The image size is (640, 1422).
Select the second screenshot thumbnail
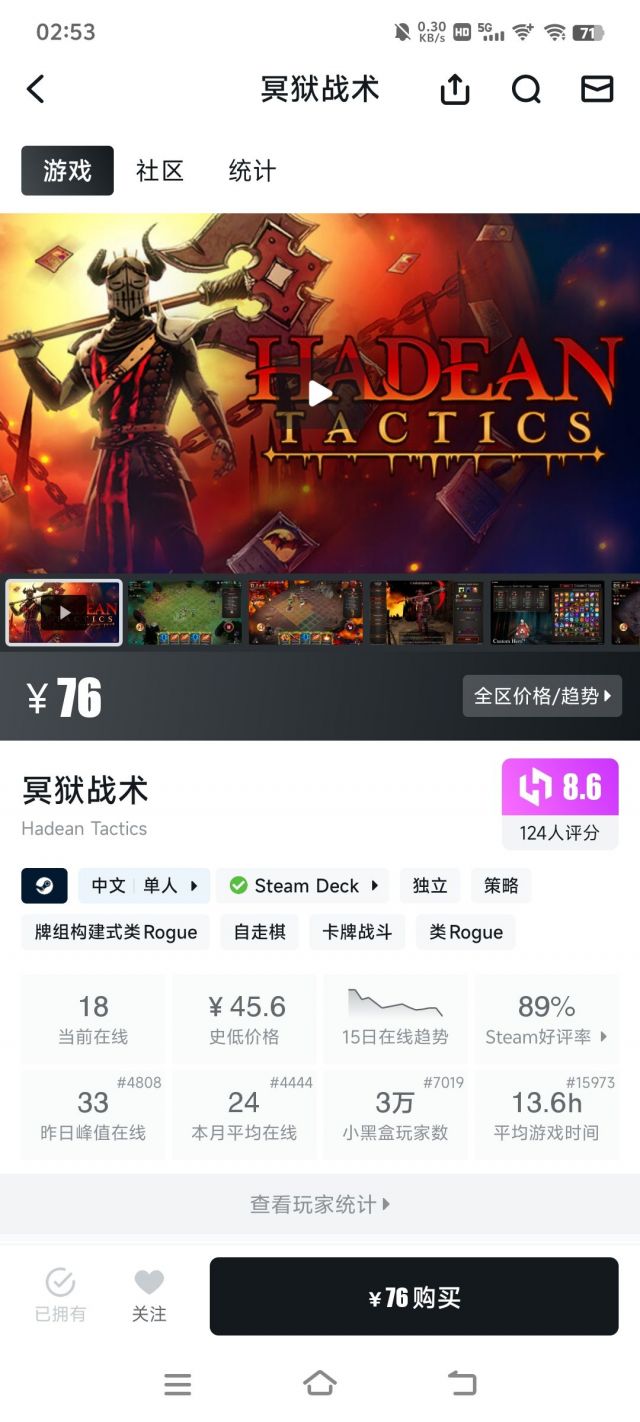coord(185,612)
